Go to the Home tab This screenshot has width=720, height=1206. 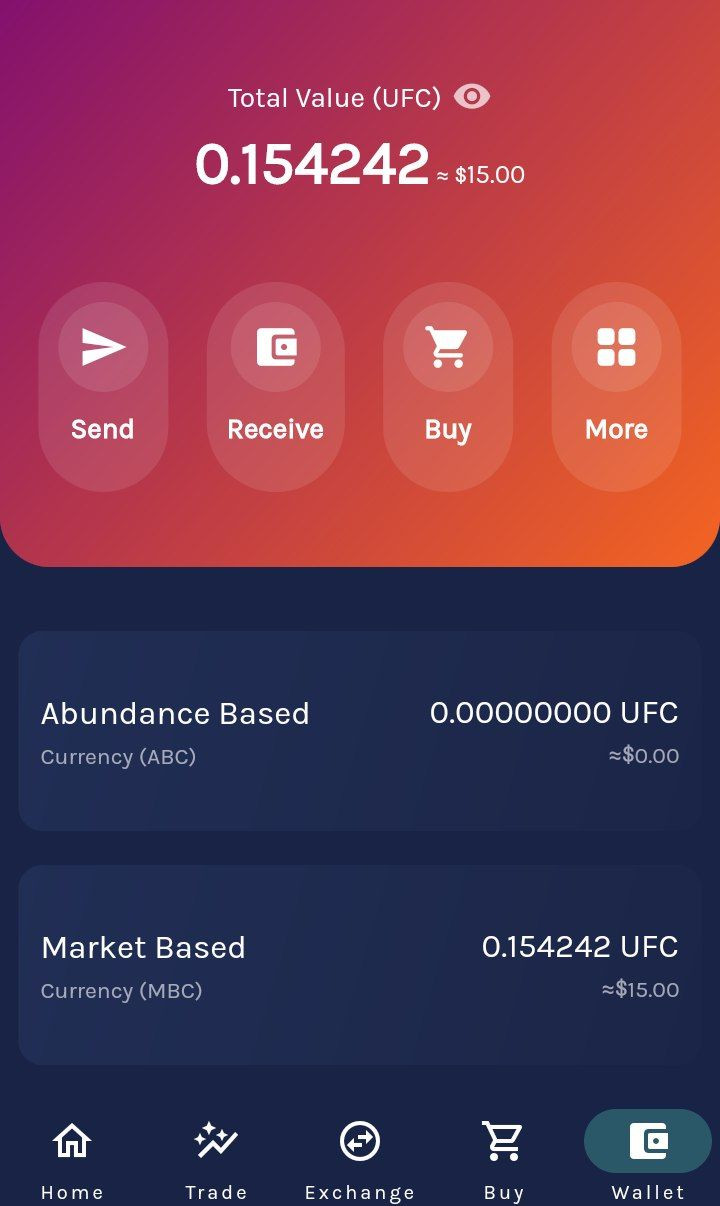point(72,1158)
